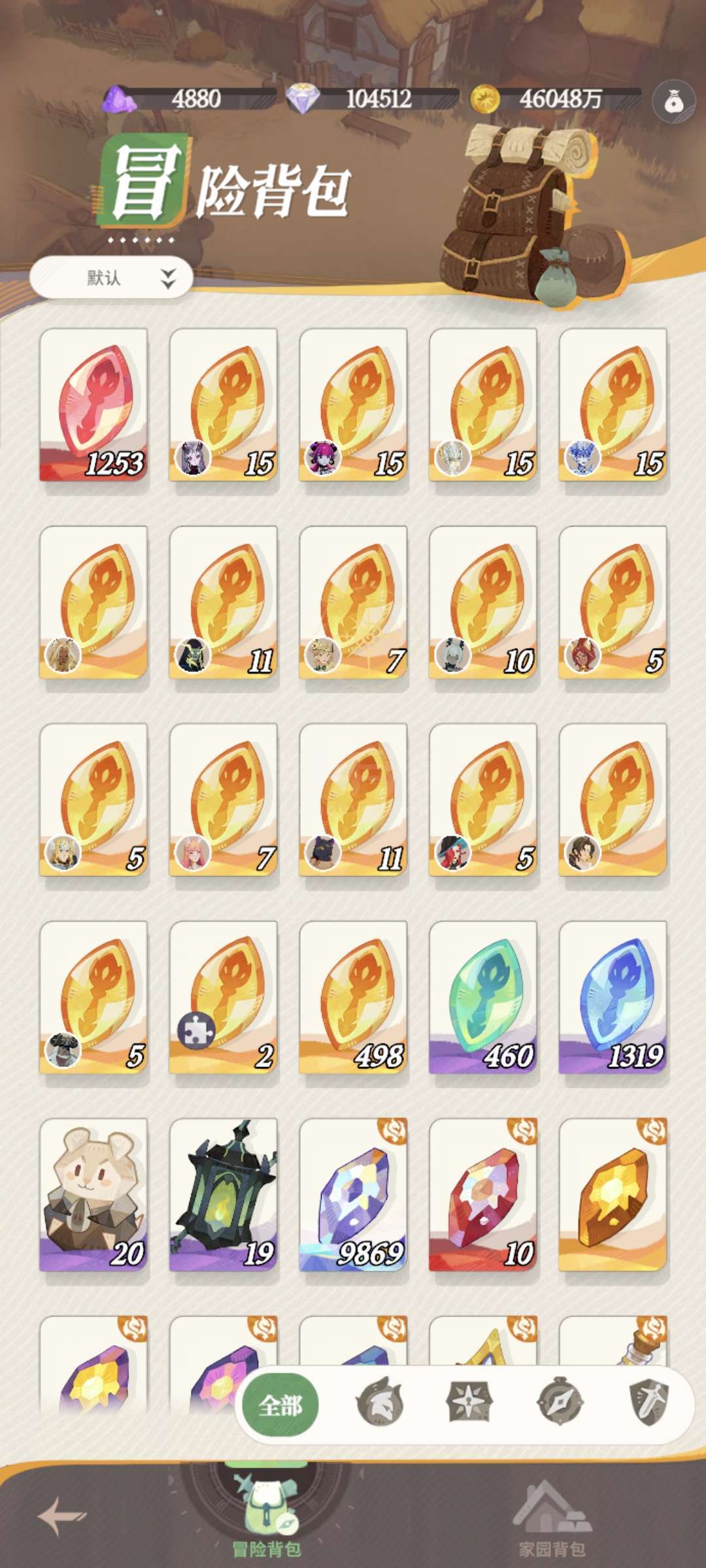Select the golden key item with count 498
Screen dimensions: 706x1568
tap(353, 998)
